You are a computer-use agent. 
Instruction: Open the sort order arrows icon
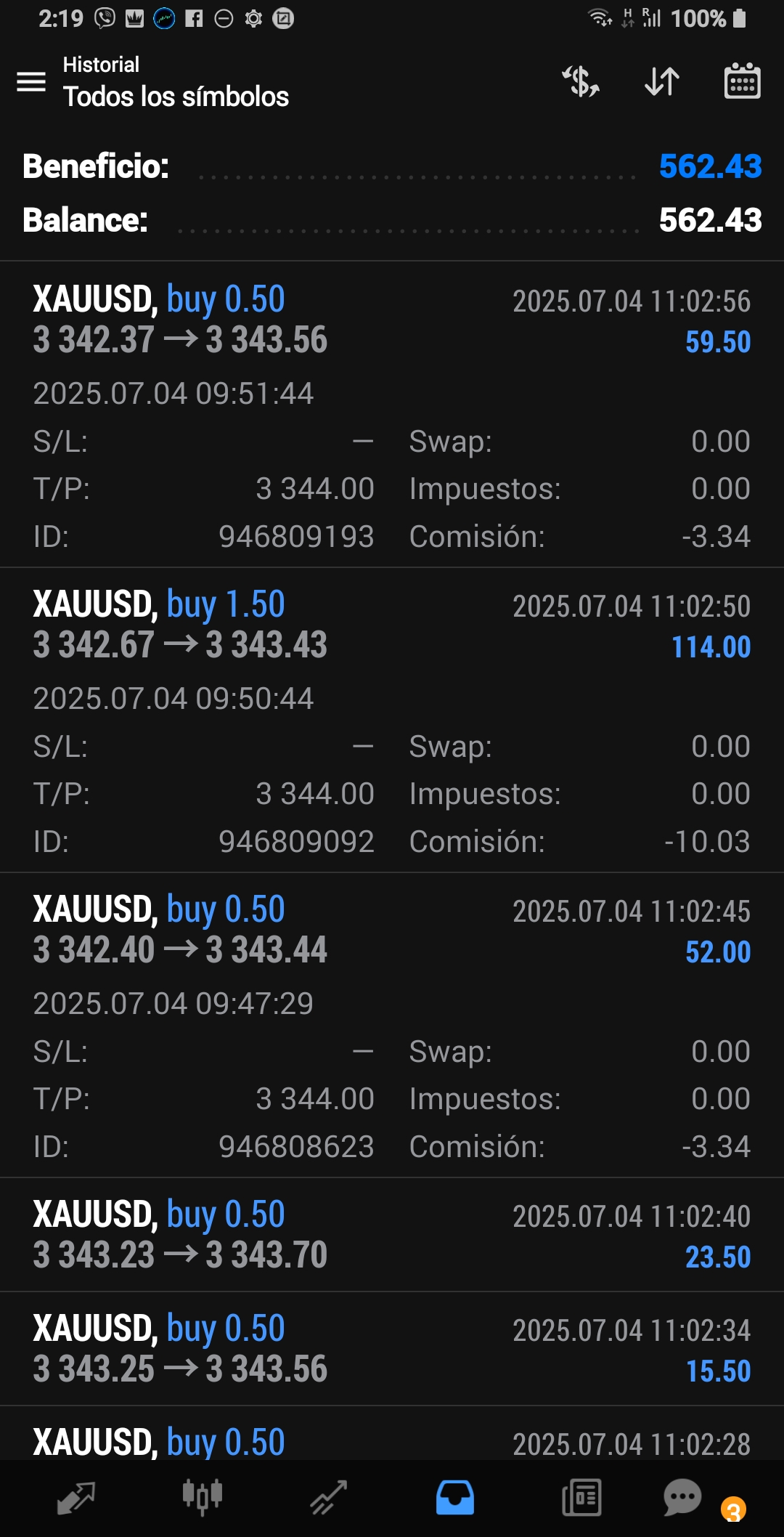(x=662, y=81)
